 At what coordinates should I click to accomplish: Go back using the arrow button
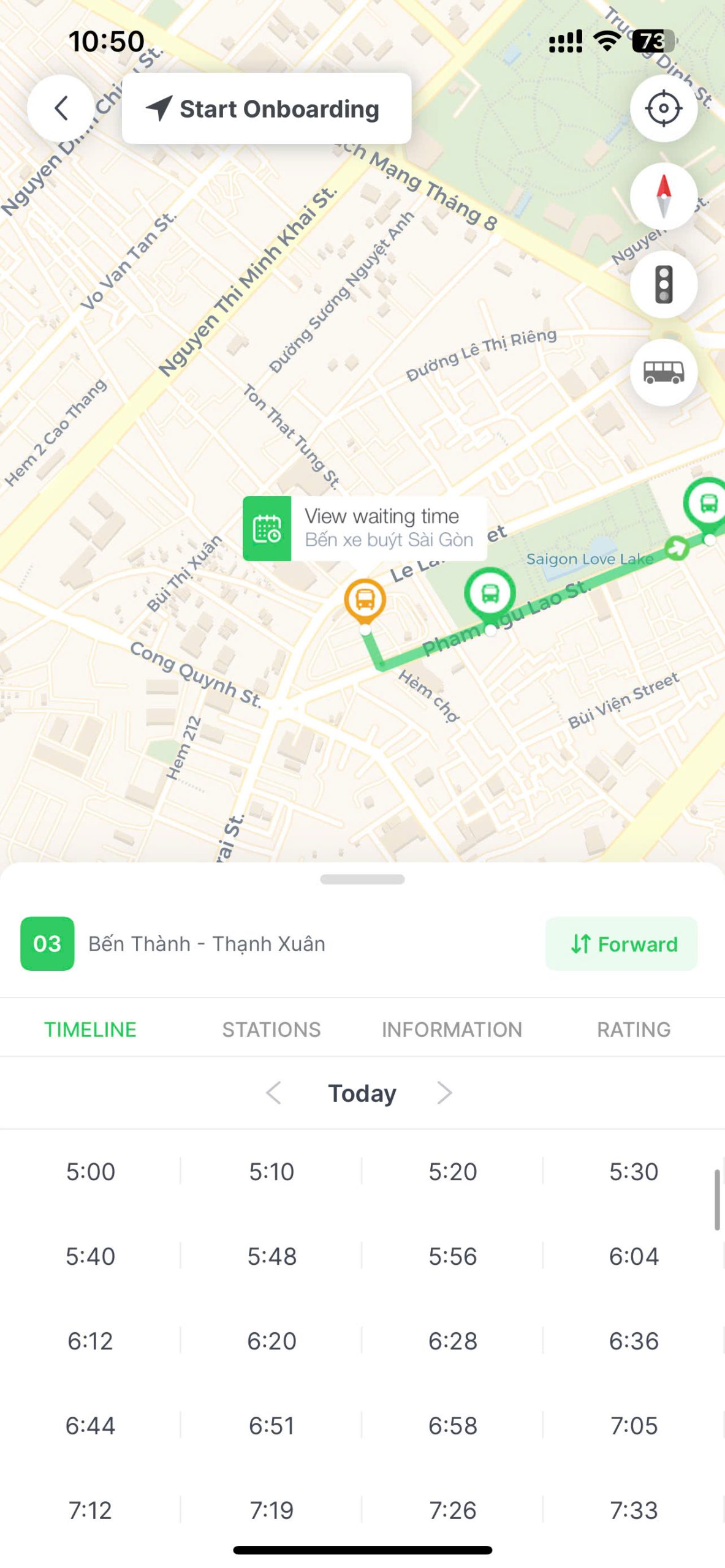[x=61, y=108]
